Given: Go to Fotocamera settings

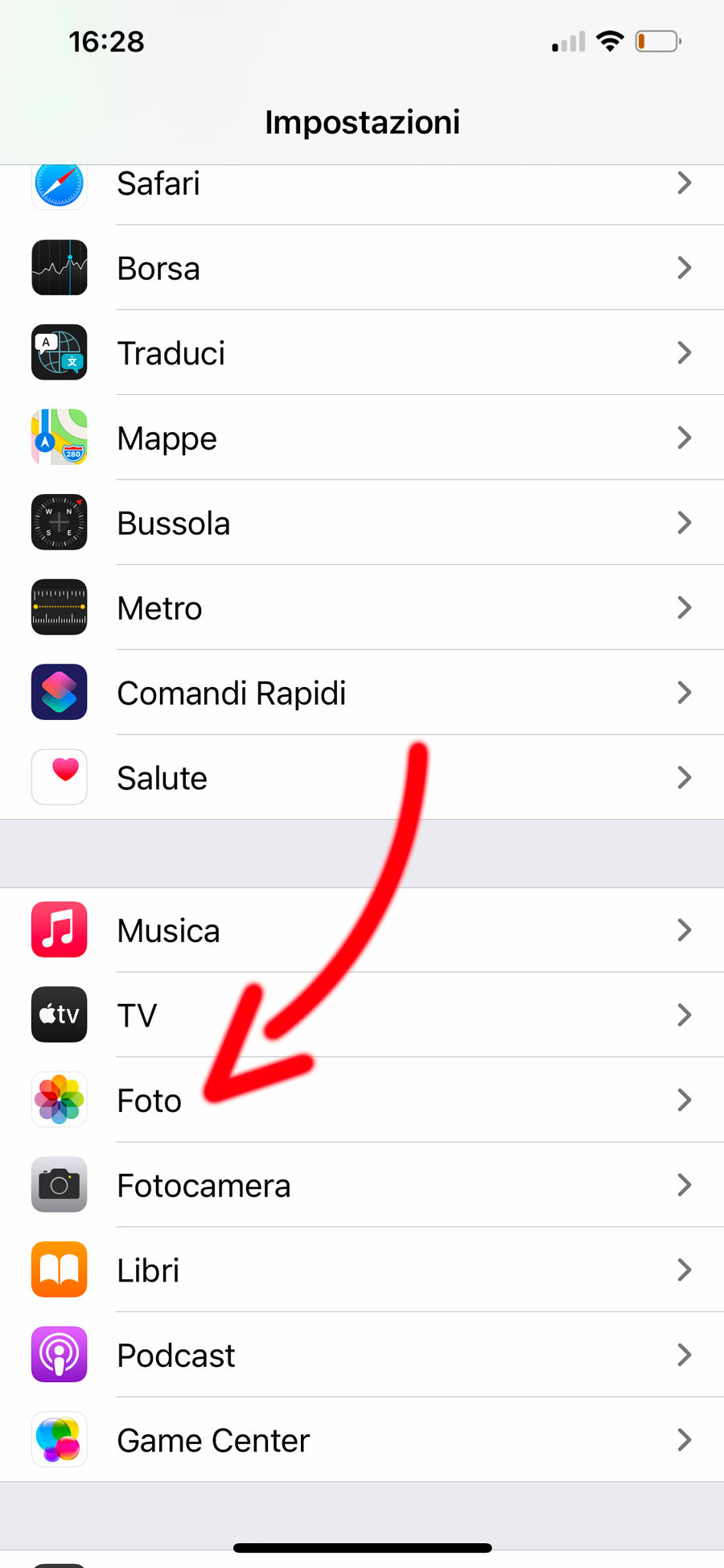Looking at the screenshot, I should point(362,1185).
